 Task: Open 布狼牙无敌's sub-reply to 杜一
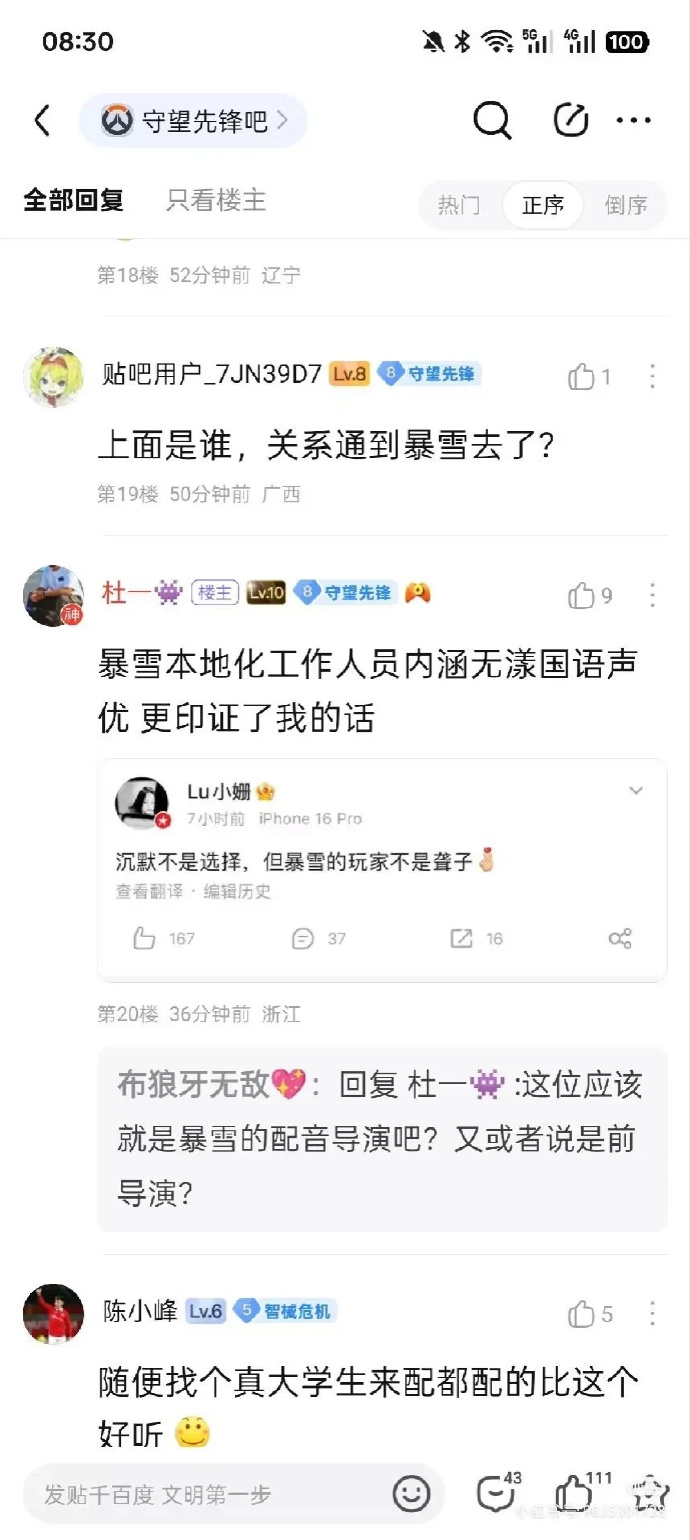click(x=382, y=1139)
